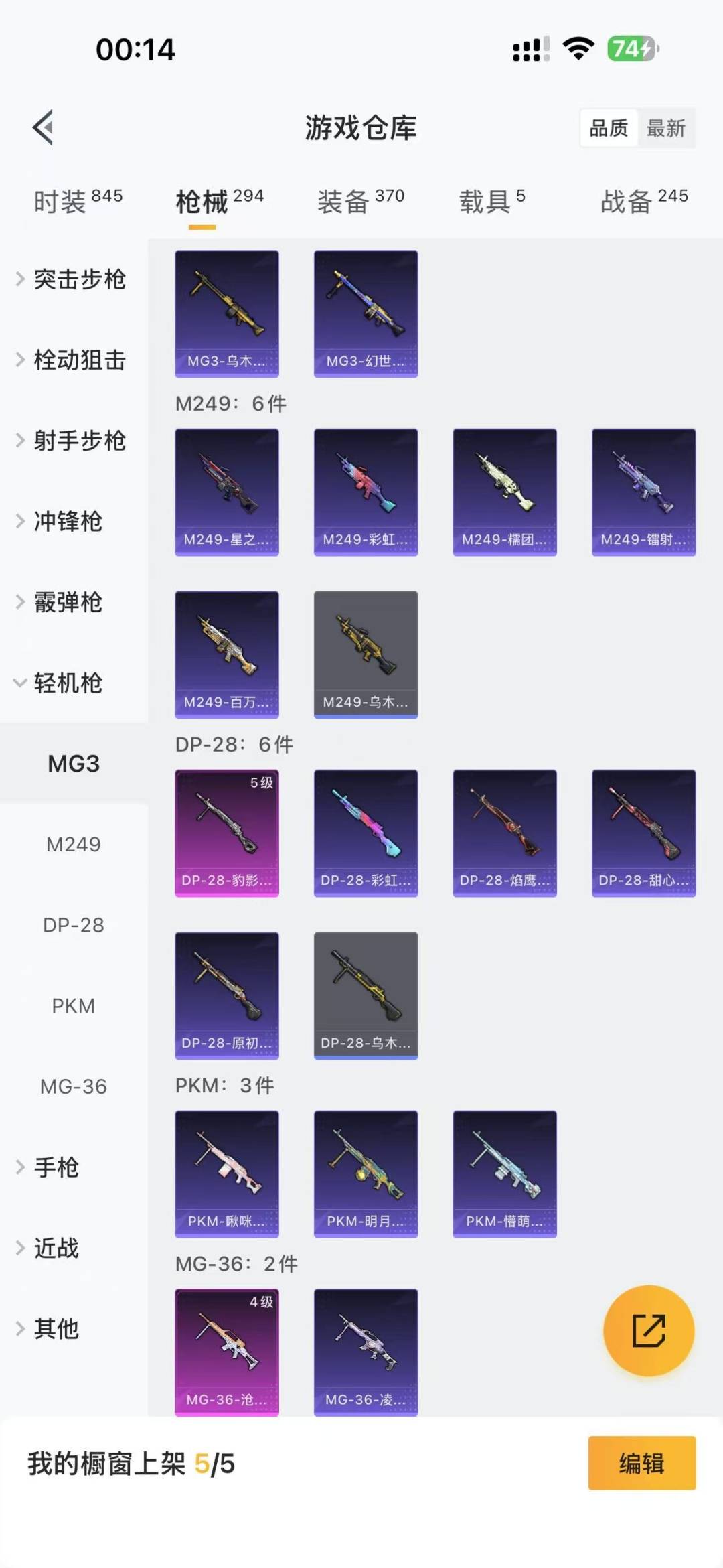
Task: Select the PKM-懵萌 weapon skin
Action: pos(505,1173)
